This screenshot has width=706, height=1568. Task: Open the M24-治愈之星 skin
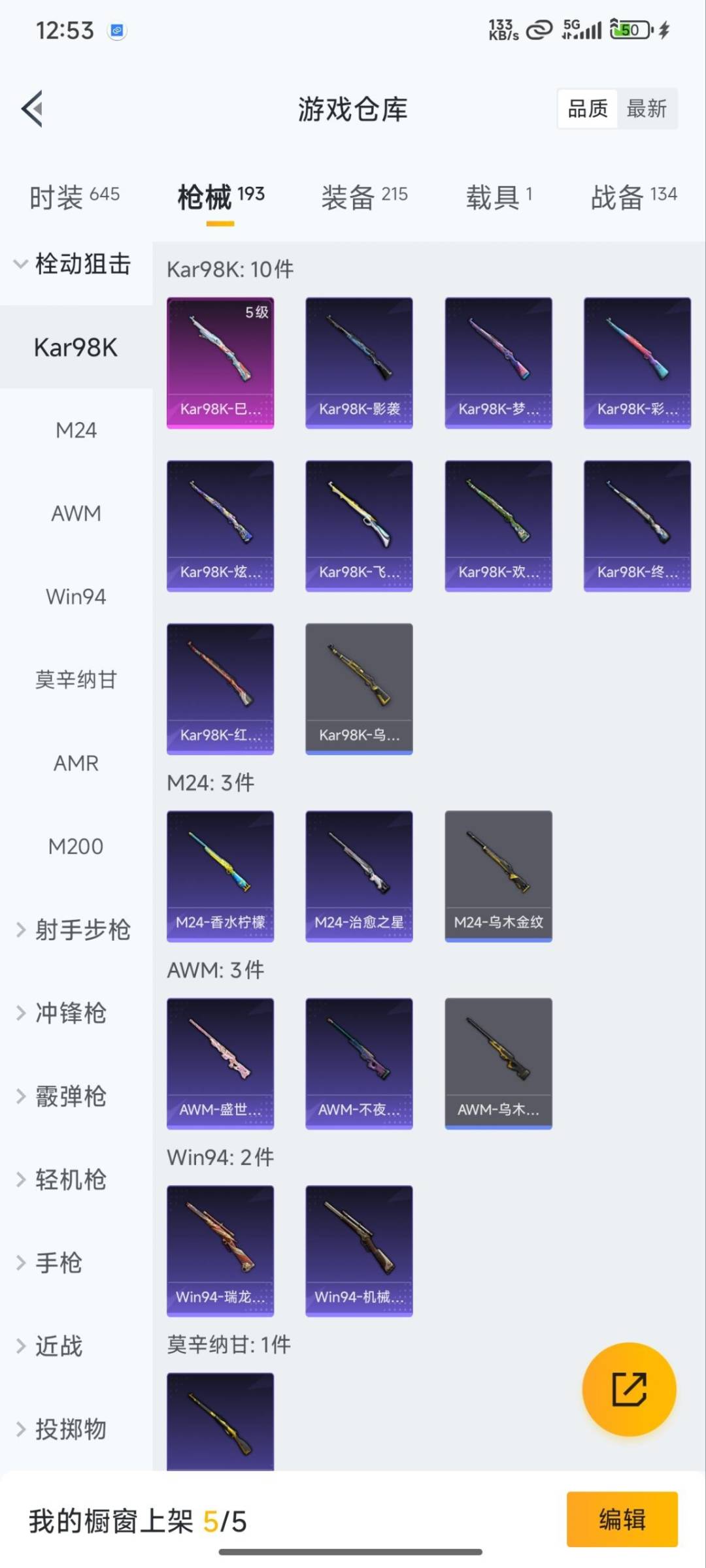pyautogui.click(x=359, y=875)
